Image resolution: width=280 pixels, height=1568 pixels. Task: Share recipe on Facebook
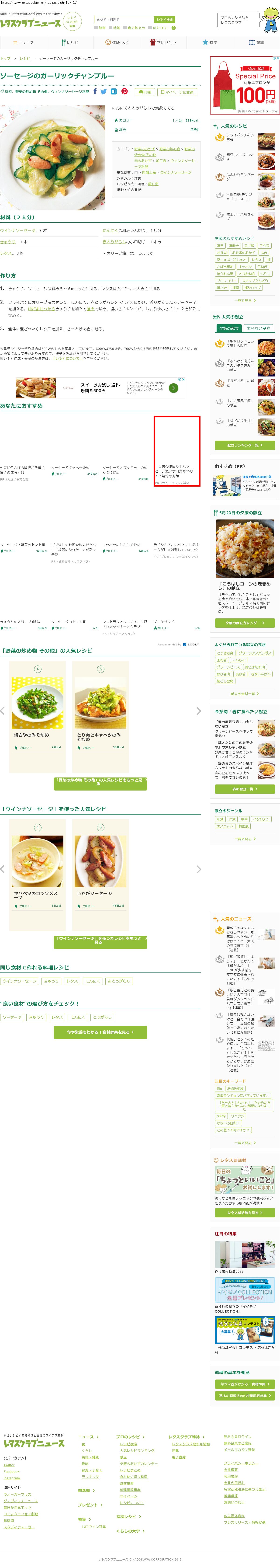[x=95, y=92]
